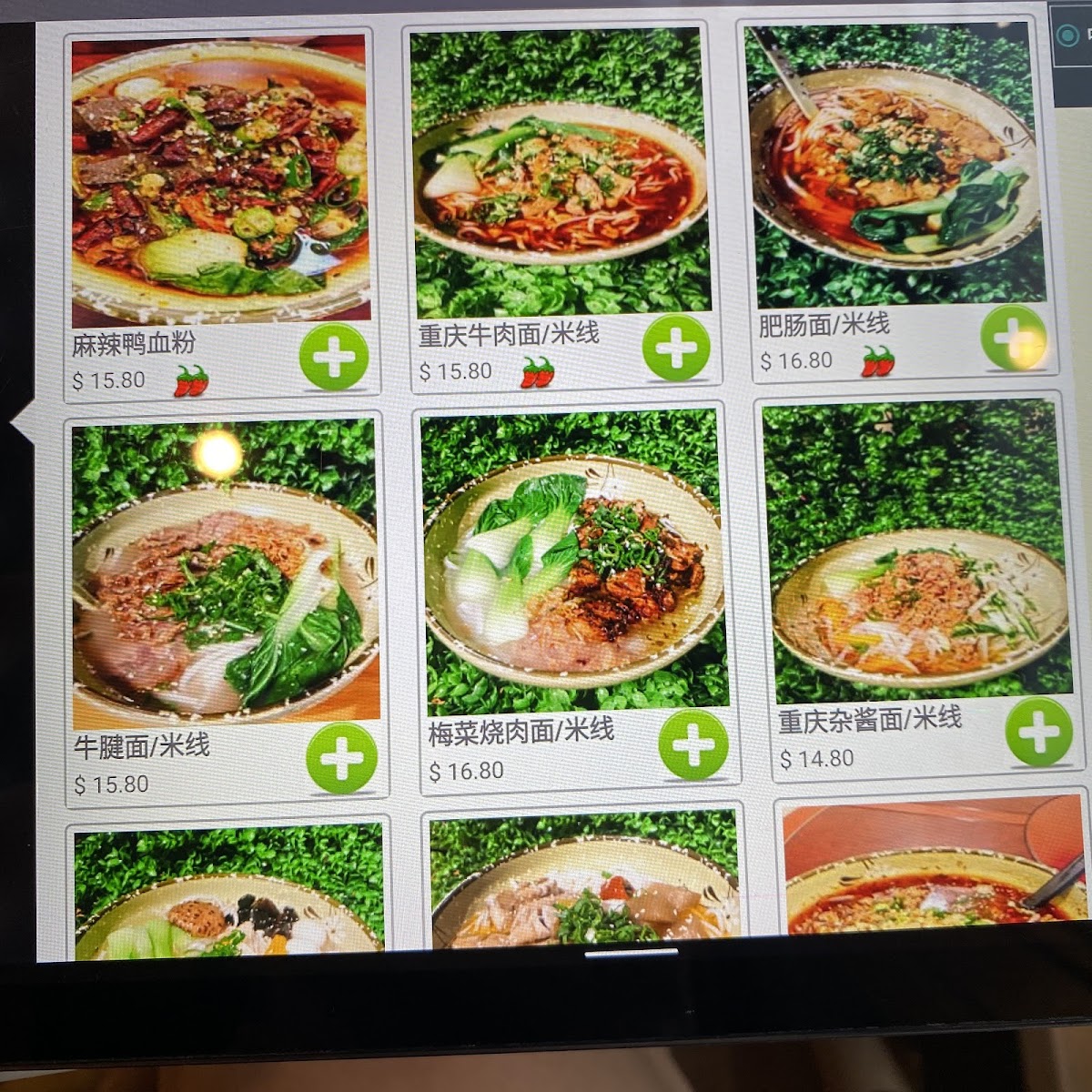Select the 重庆杂酱面/米线 dish image

point(916,551)
